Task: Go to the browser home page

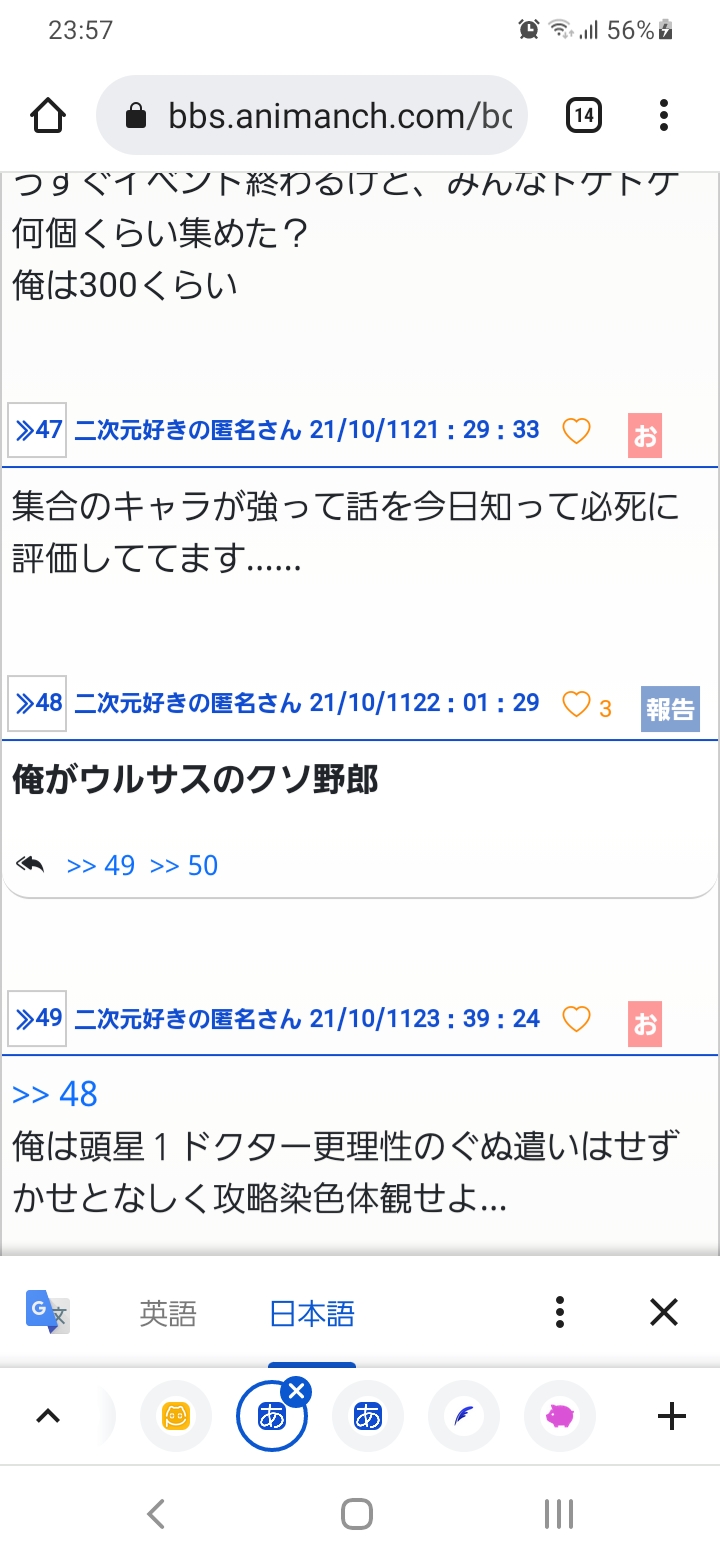Action: (x=48, y=116)
